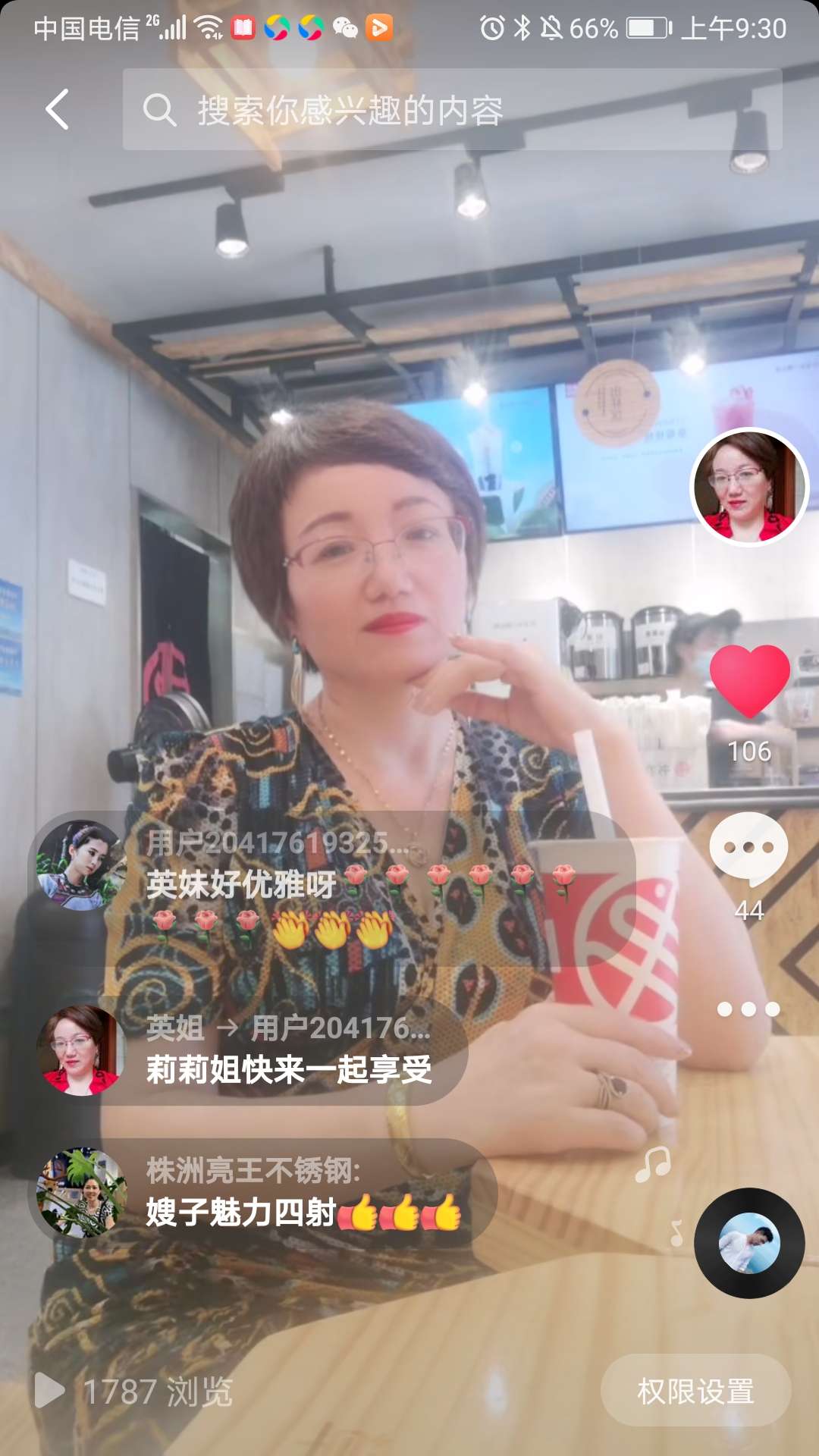Open the 搜索你感兴趣的内容 search box
The image size is (819, 1456).
pos(452,110)
